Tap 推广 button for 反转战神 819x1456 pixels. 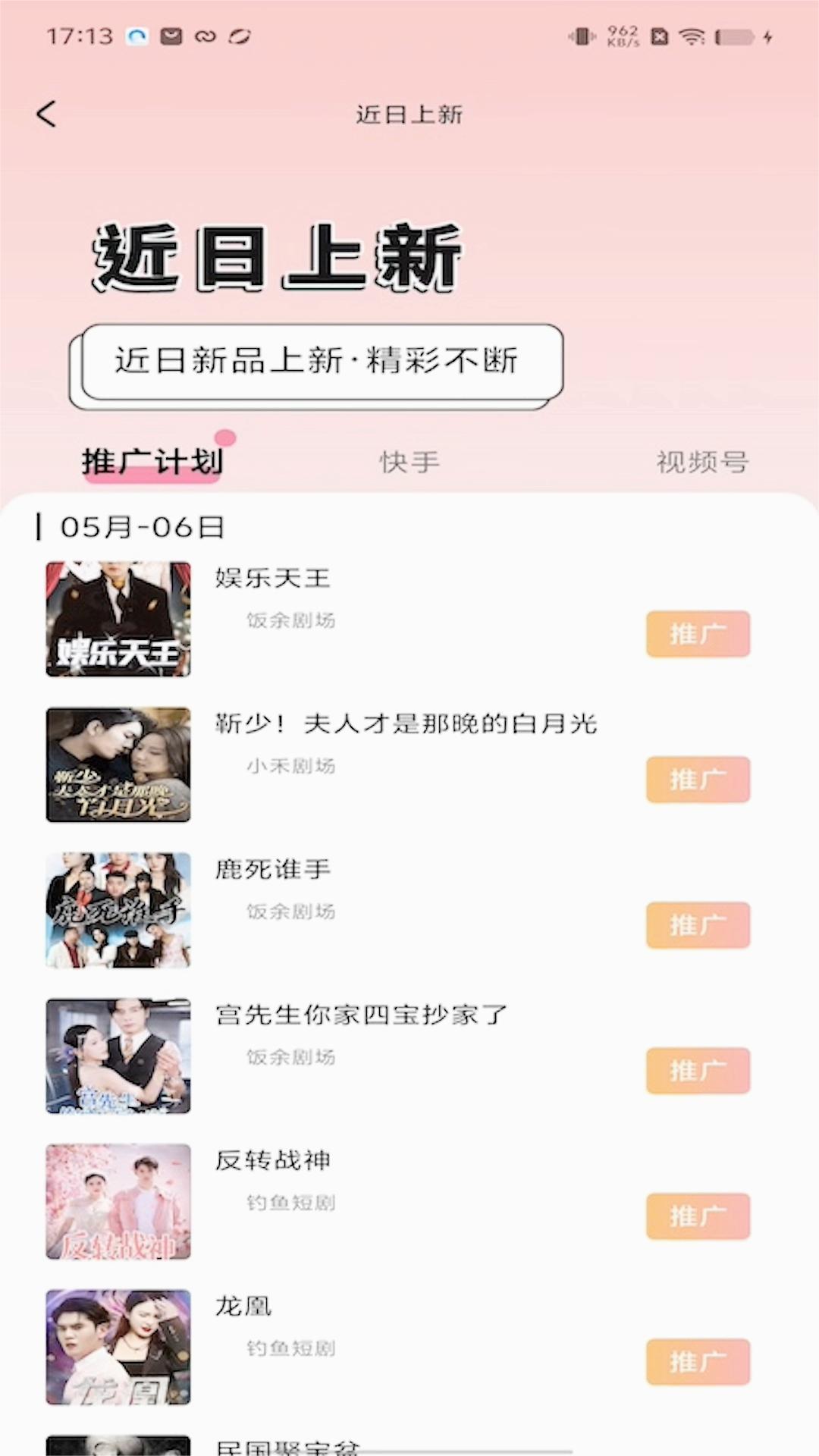pyautogui.click(x=698, y=1216)
